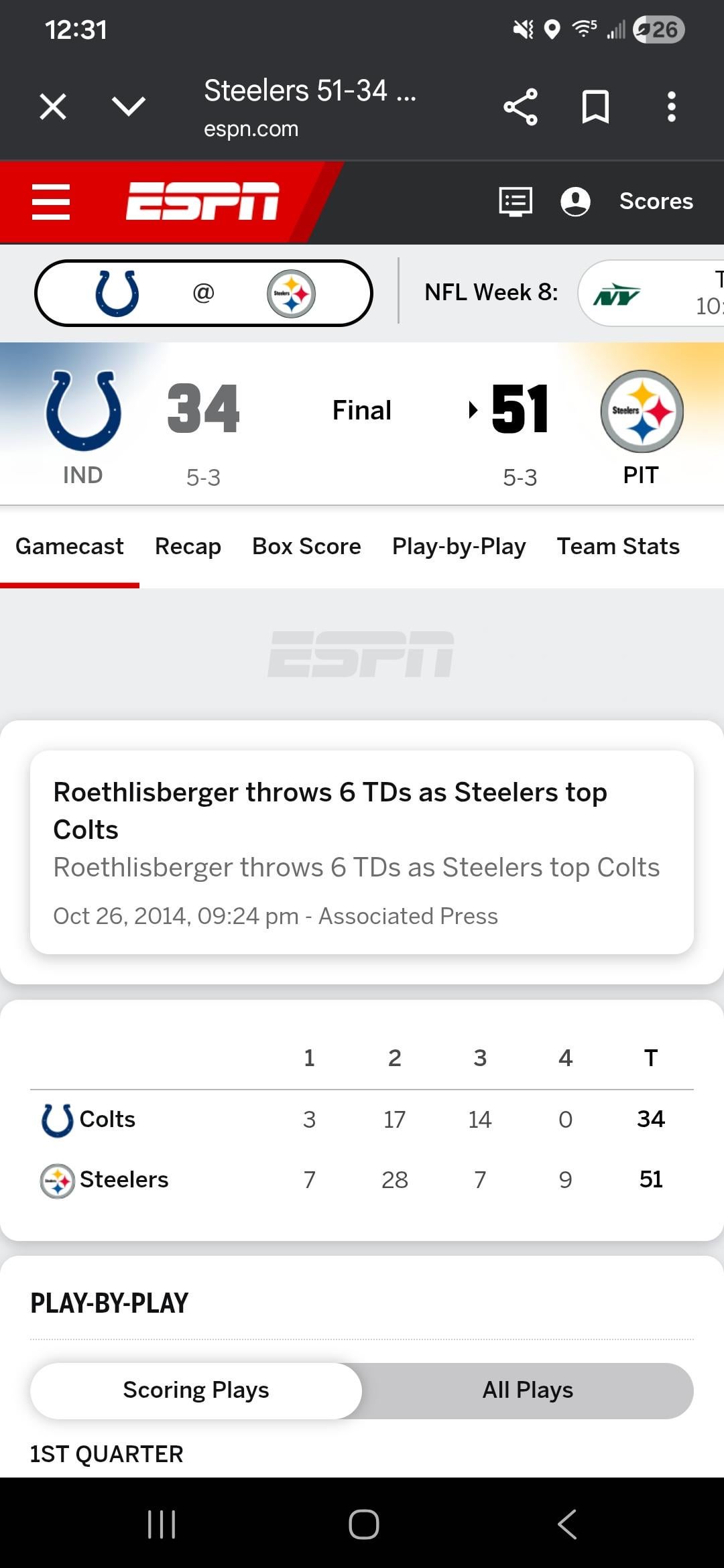
Task: Select the Scoring Plays filter
Action: 196,1390
